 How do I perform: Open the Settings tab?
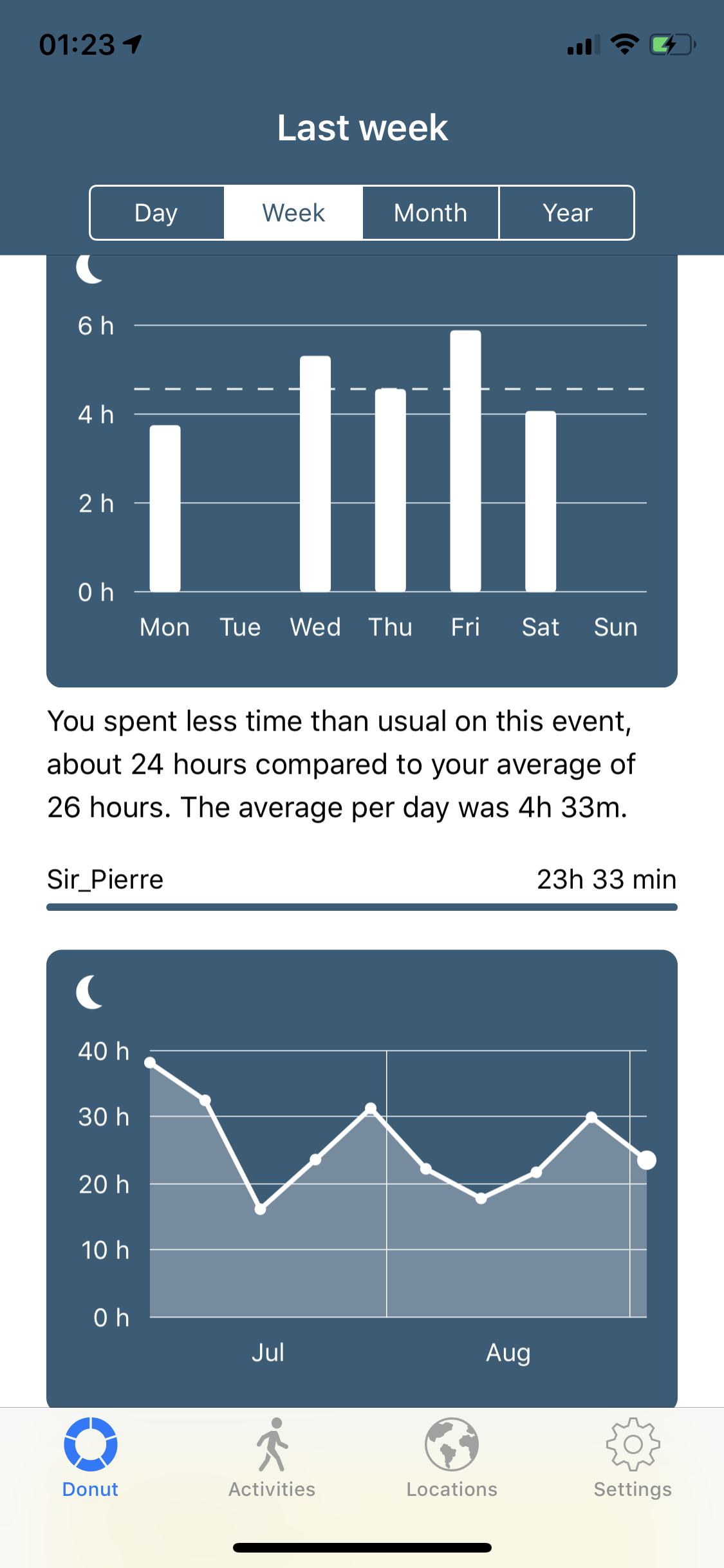point(633,1459)
